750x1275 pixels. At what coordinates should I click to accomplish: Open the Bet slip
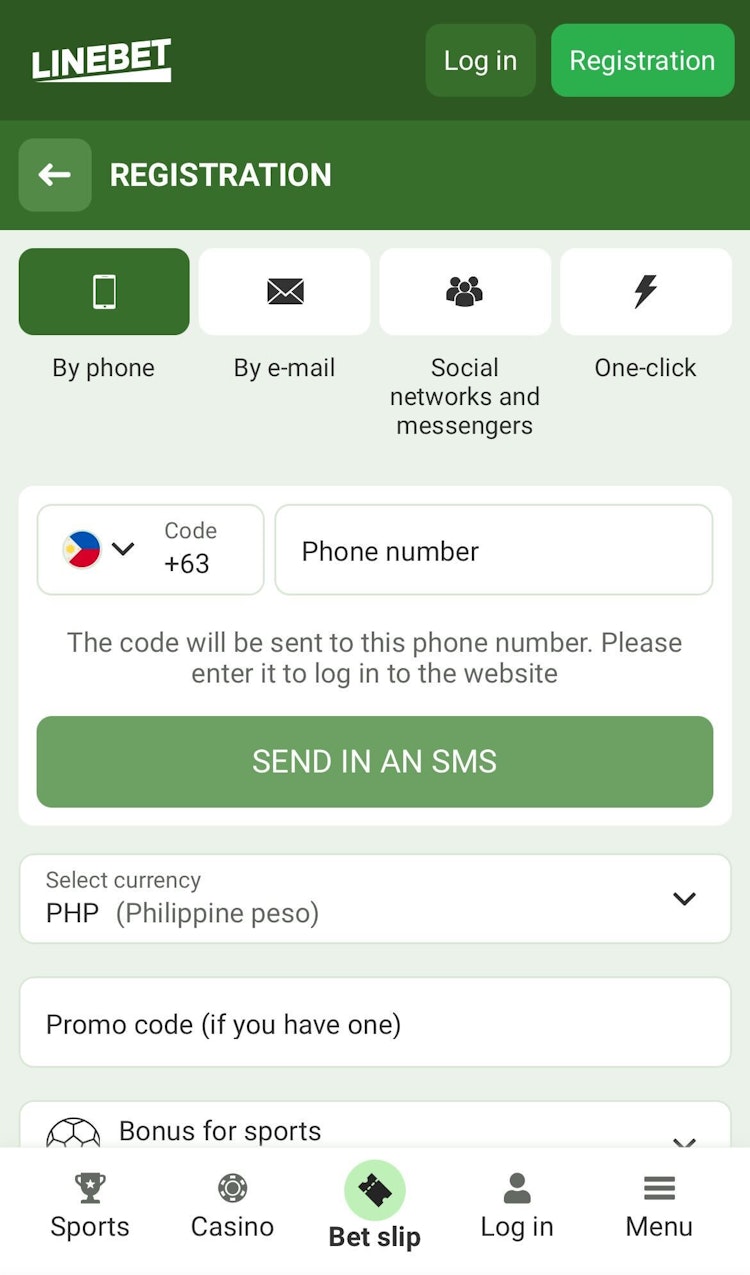pos(375,1205)
